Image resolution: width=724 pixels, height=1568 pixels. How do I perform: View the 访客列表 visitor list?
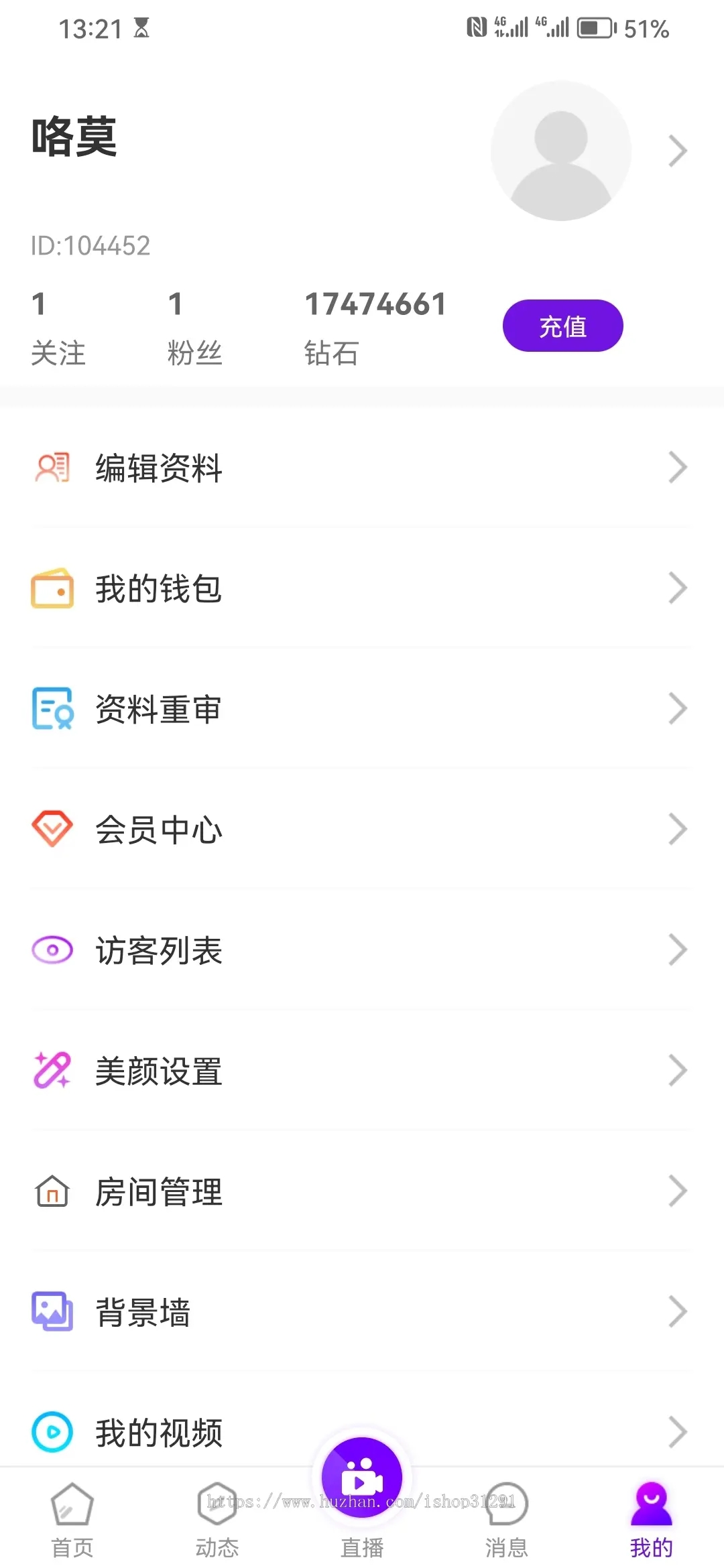pyautogui.click(x=362, y=950)
